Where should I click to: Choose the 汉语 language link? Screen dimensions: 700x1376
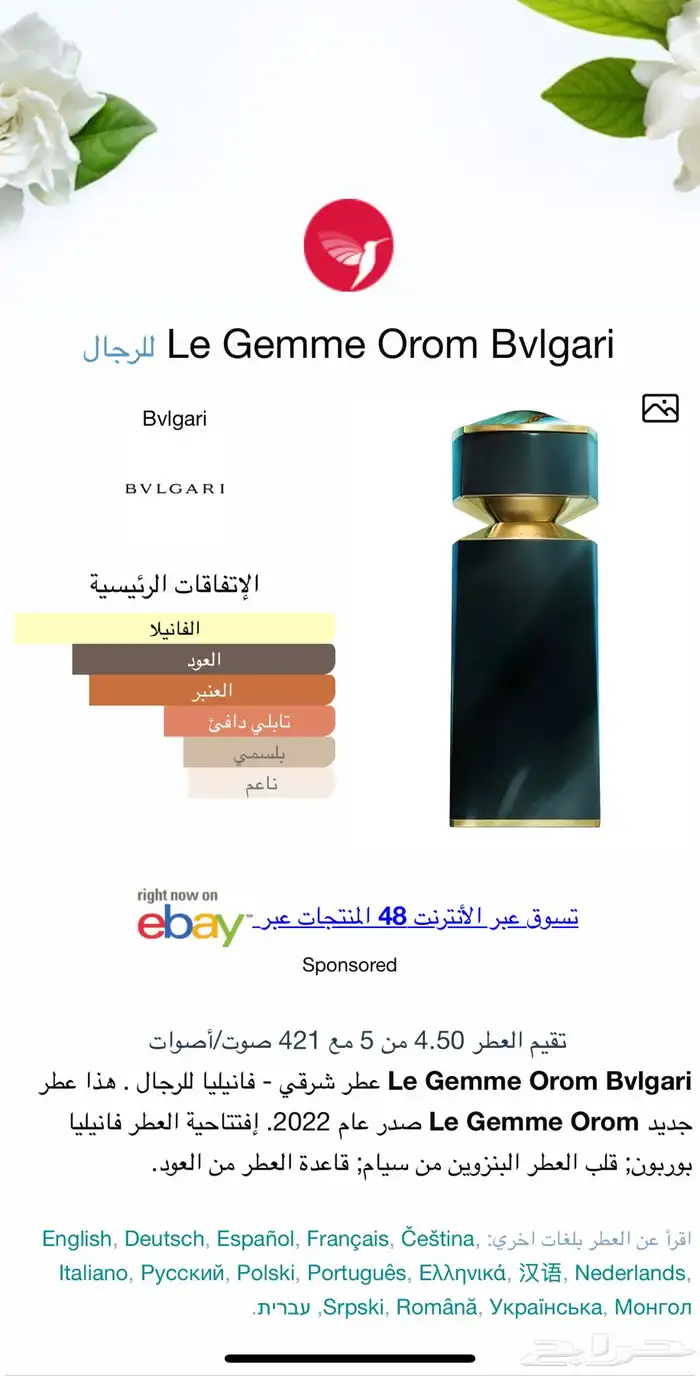pos(540,1273)
